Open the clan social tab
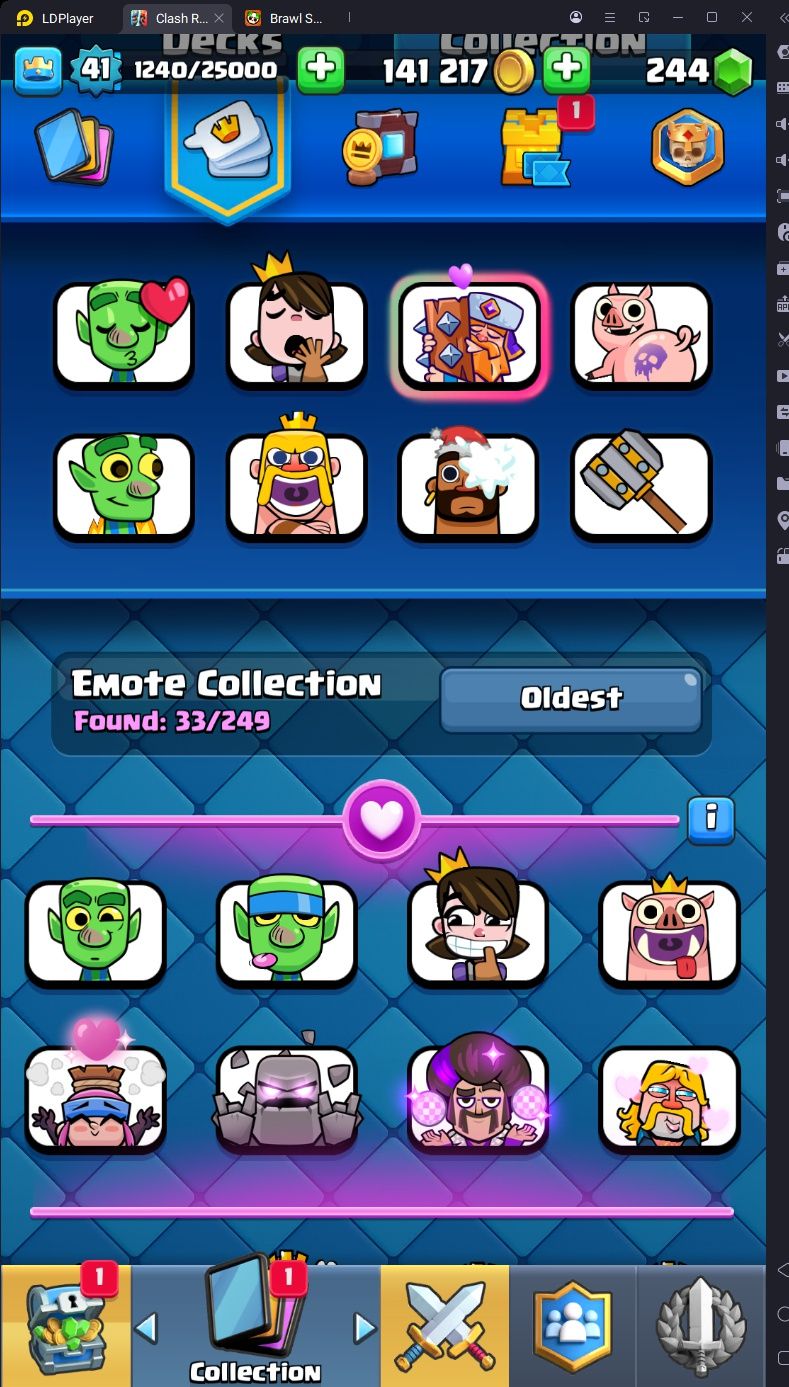The height and width of the screenshot is (1387, 789). coord(572,1324)
